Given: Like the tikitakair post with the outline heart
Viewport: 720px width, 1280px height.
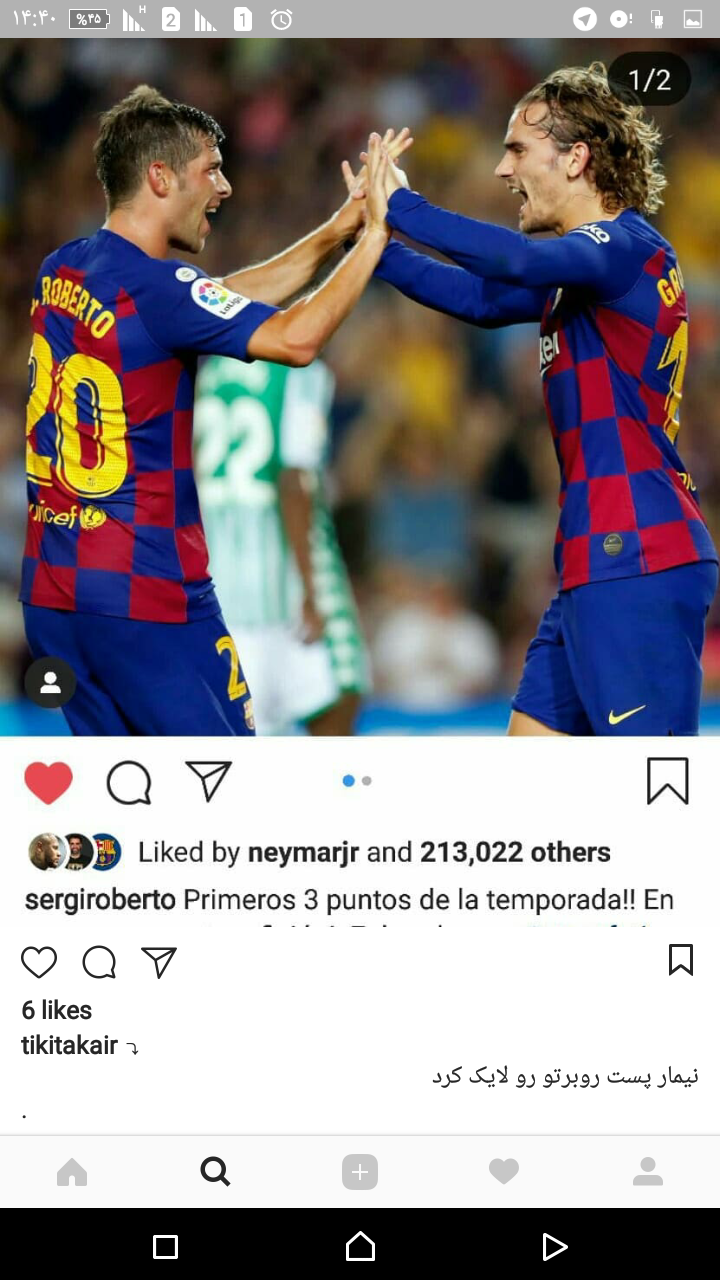Looking at the screenshot, I should point(39,962).
